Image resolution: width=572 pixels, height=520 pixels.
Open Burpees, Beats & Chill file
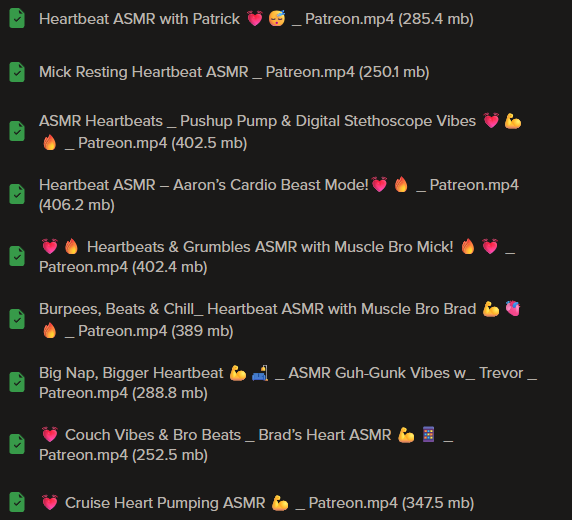coord(280,320)
